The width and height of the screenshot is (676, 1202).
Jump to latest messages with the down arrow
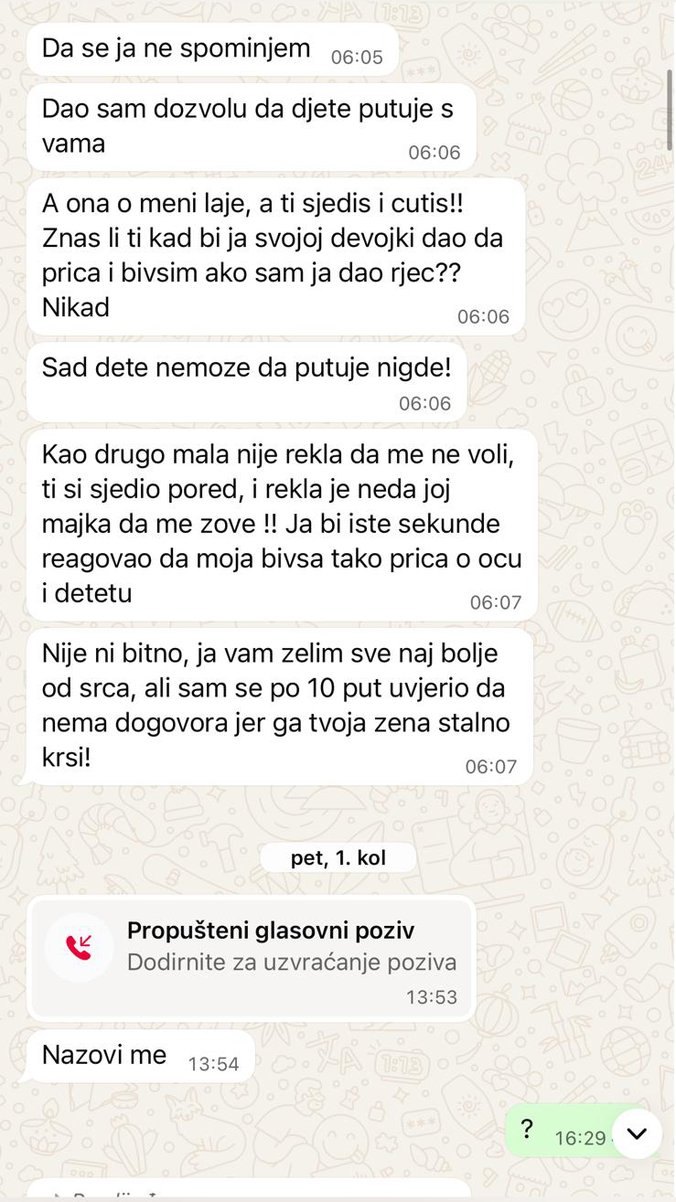pyautogui.click(x=637, y=1133)
